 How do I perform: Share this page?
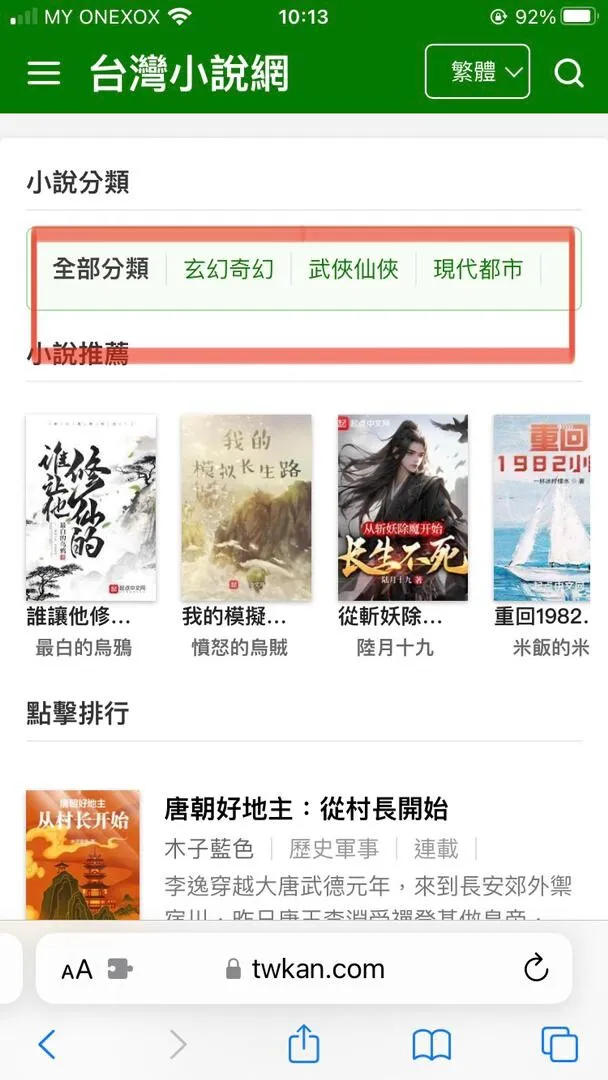coord(303,1045)
